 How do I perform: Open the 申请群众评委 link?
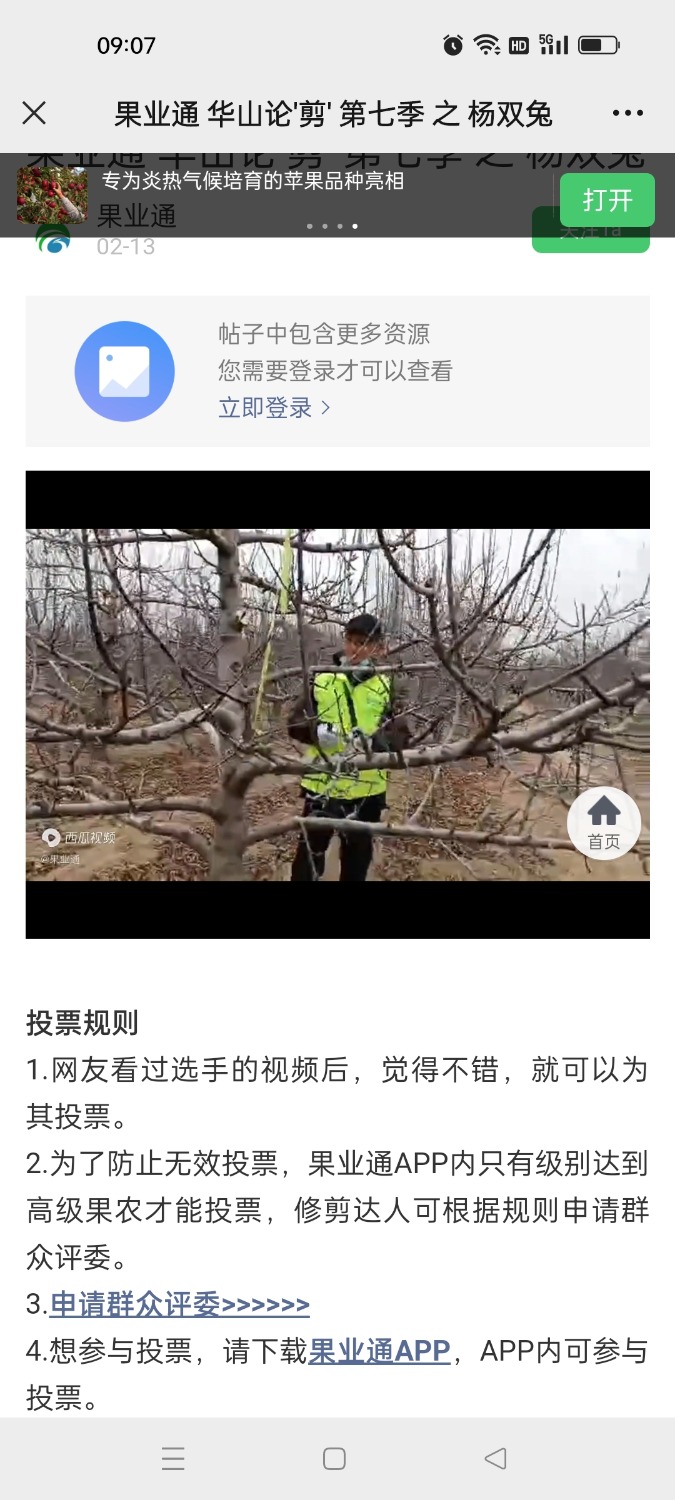[x=180, y=1304]
